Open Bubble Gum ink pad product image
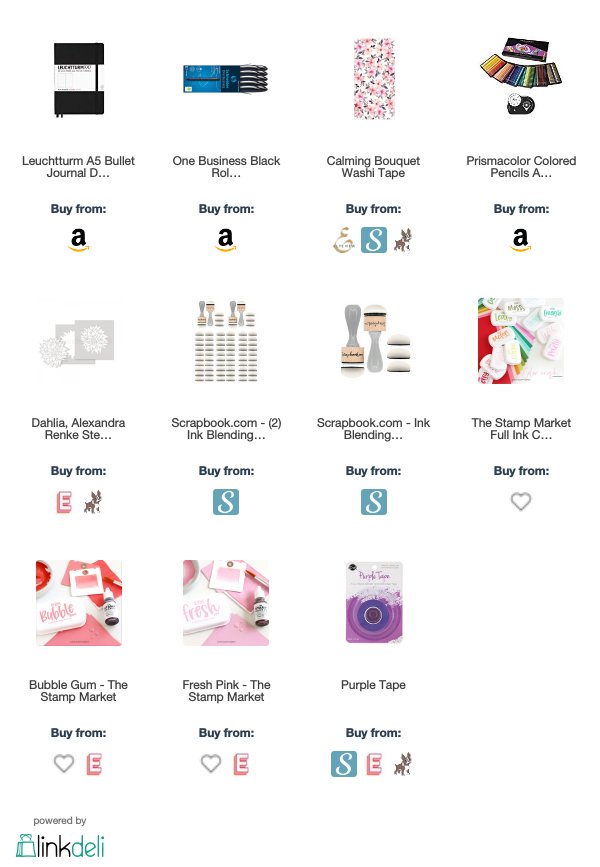 [78, 603]
